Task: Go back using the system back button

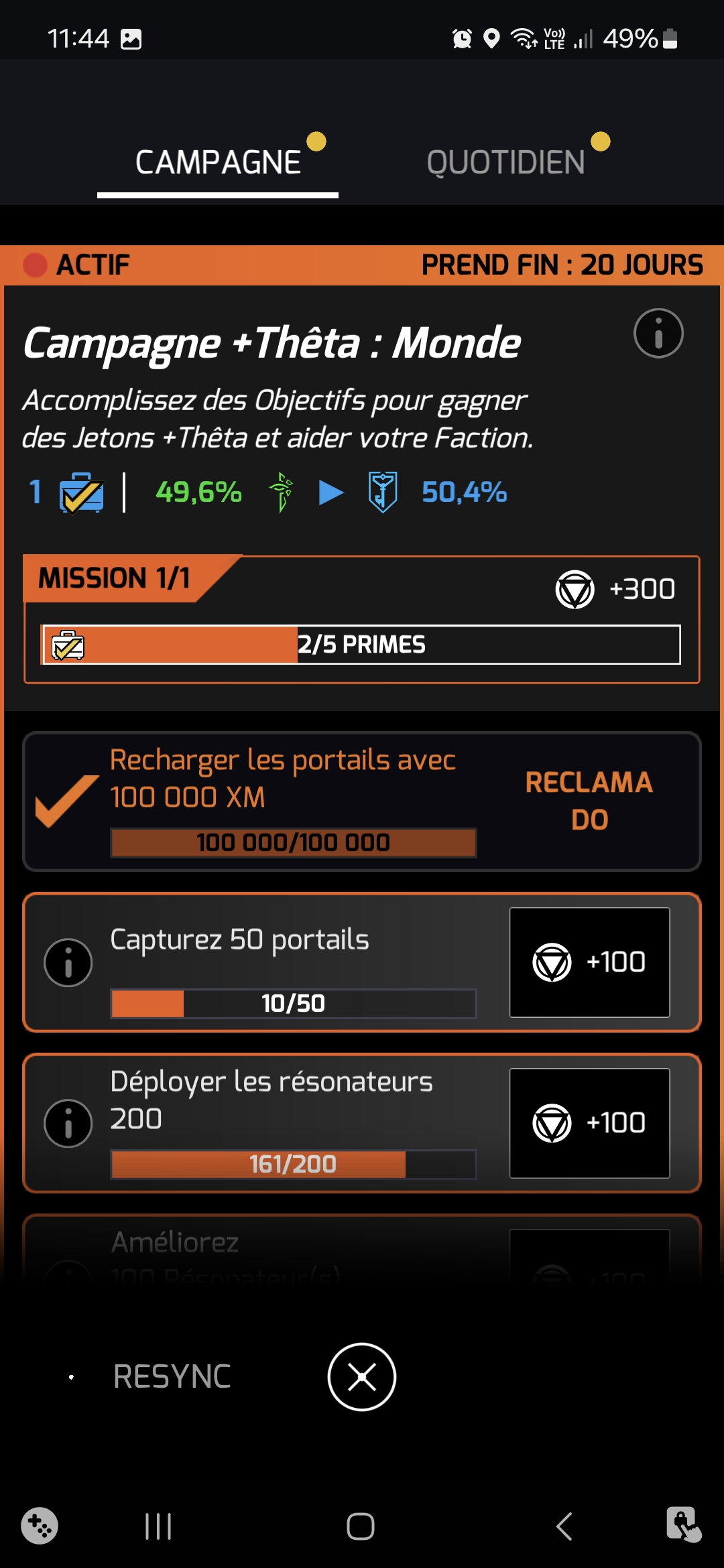Action: [564, 1526]
